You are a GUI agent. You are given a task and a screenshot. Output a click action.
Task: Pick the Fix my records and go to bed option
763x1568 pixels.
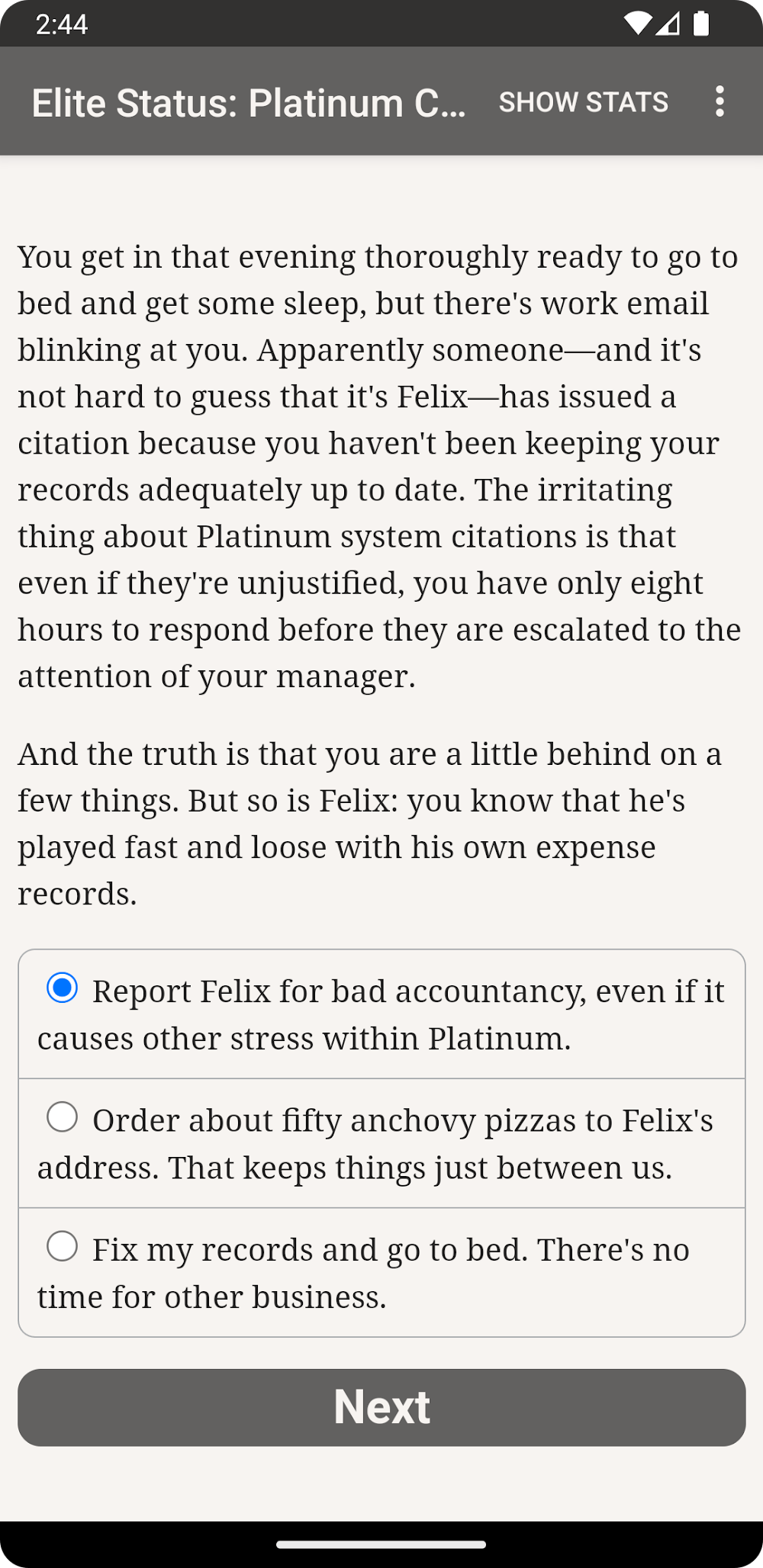(381, 1272)
